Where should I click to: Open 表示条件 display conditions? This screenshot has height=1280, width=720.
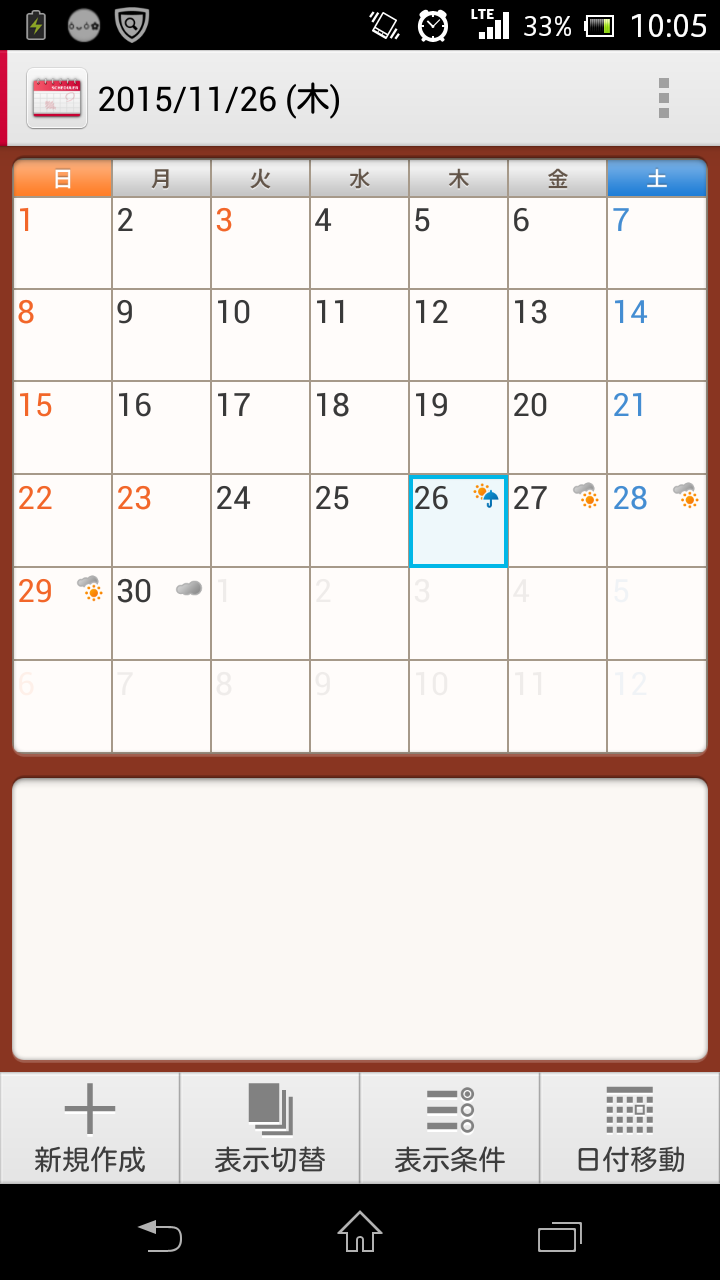[450, 1129]
